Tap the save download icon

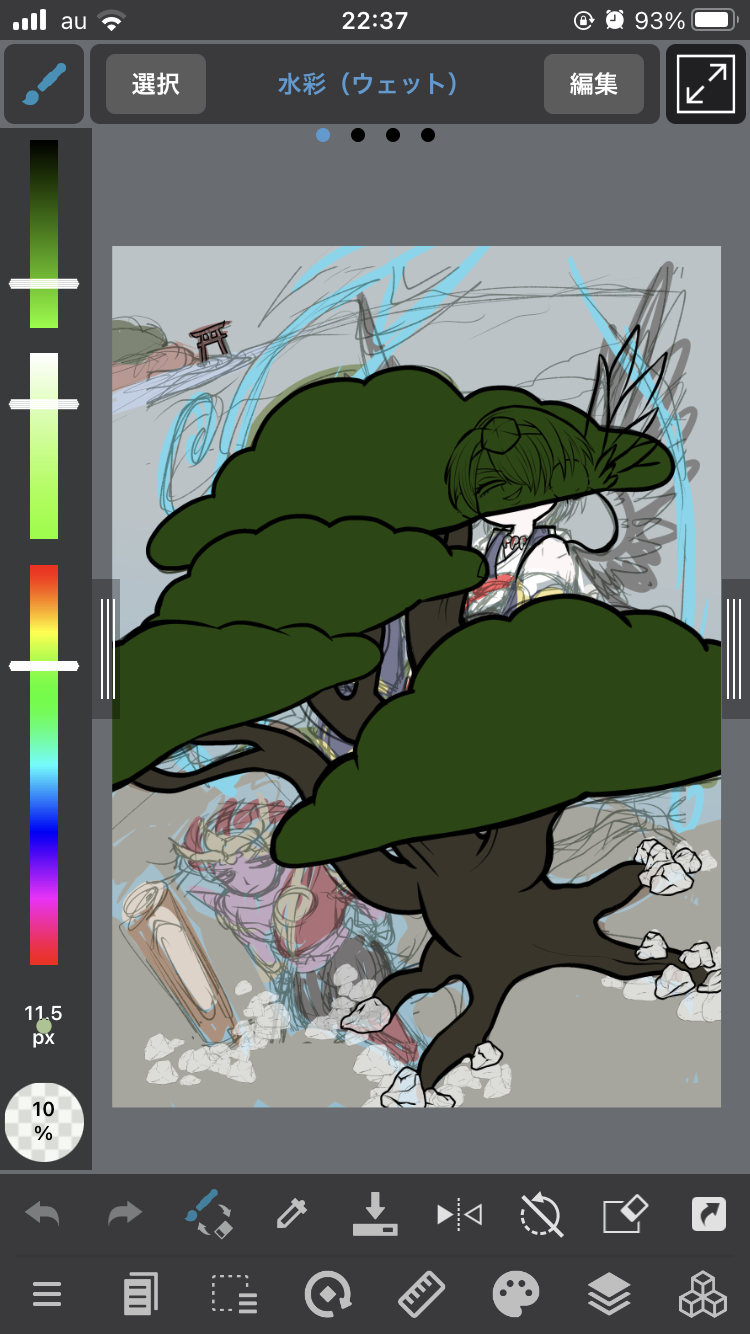tap(375, 1215)
